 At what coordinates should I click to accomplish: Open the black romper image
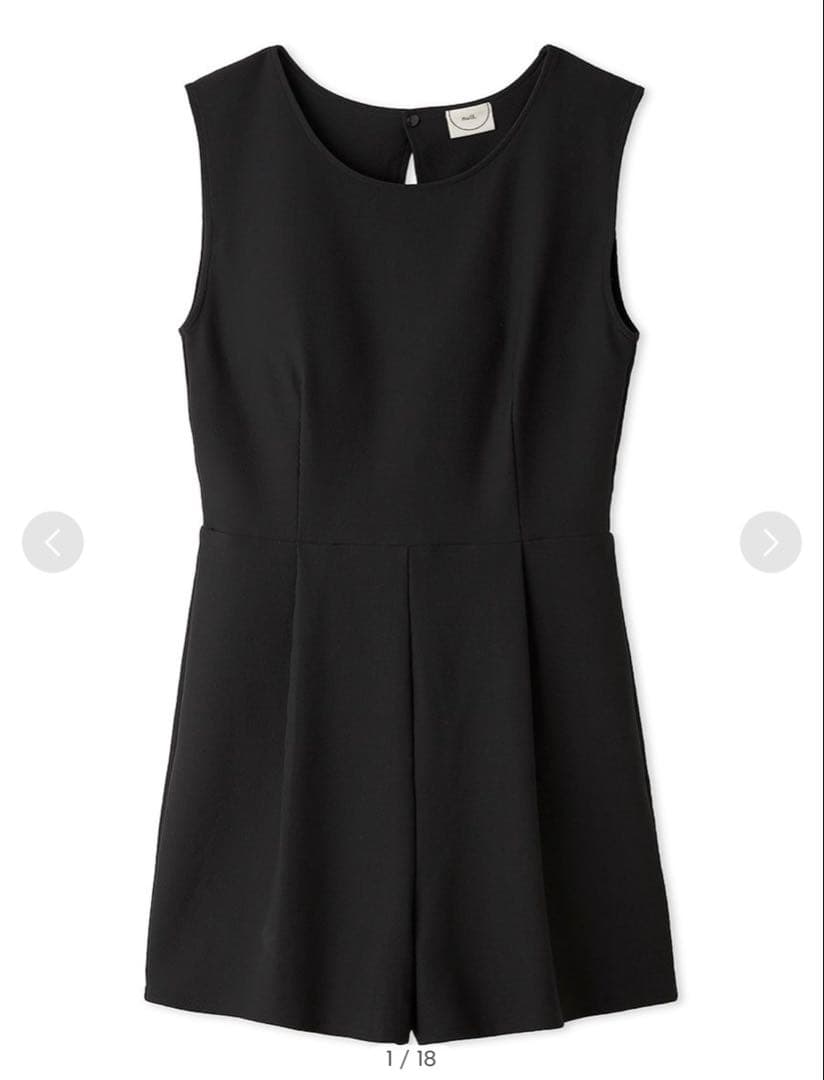410,540
